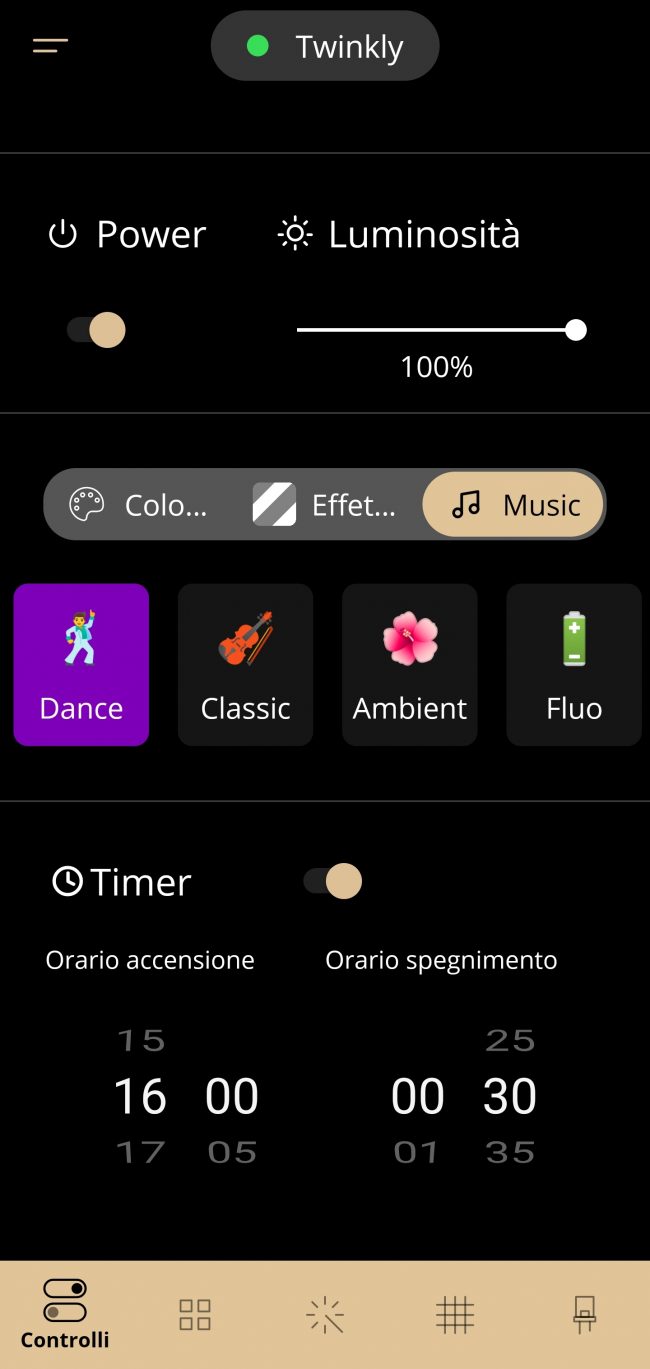Disable the Timer switch
The image size is (650, 1369).
coord(333,881)
